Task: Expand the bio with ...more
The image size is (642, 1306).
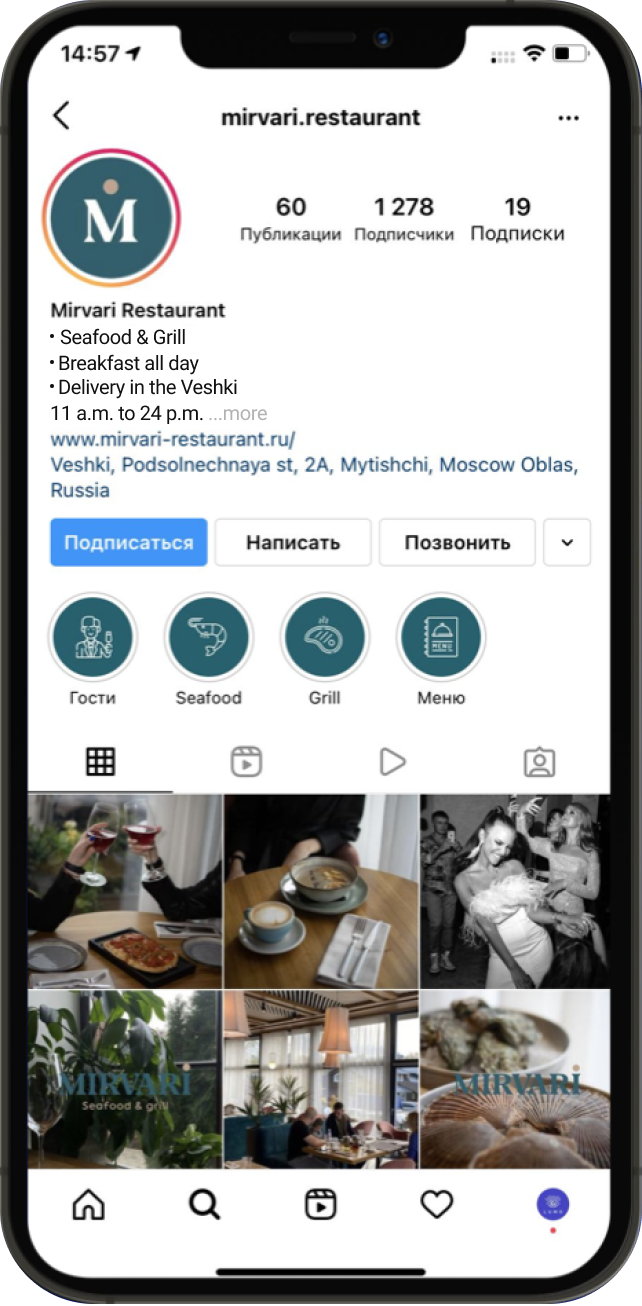Action: (238, 414)
